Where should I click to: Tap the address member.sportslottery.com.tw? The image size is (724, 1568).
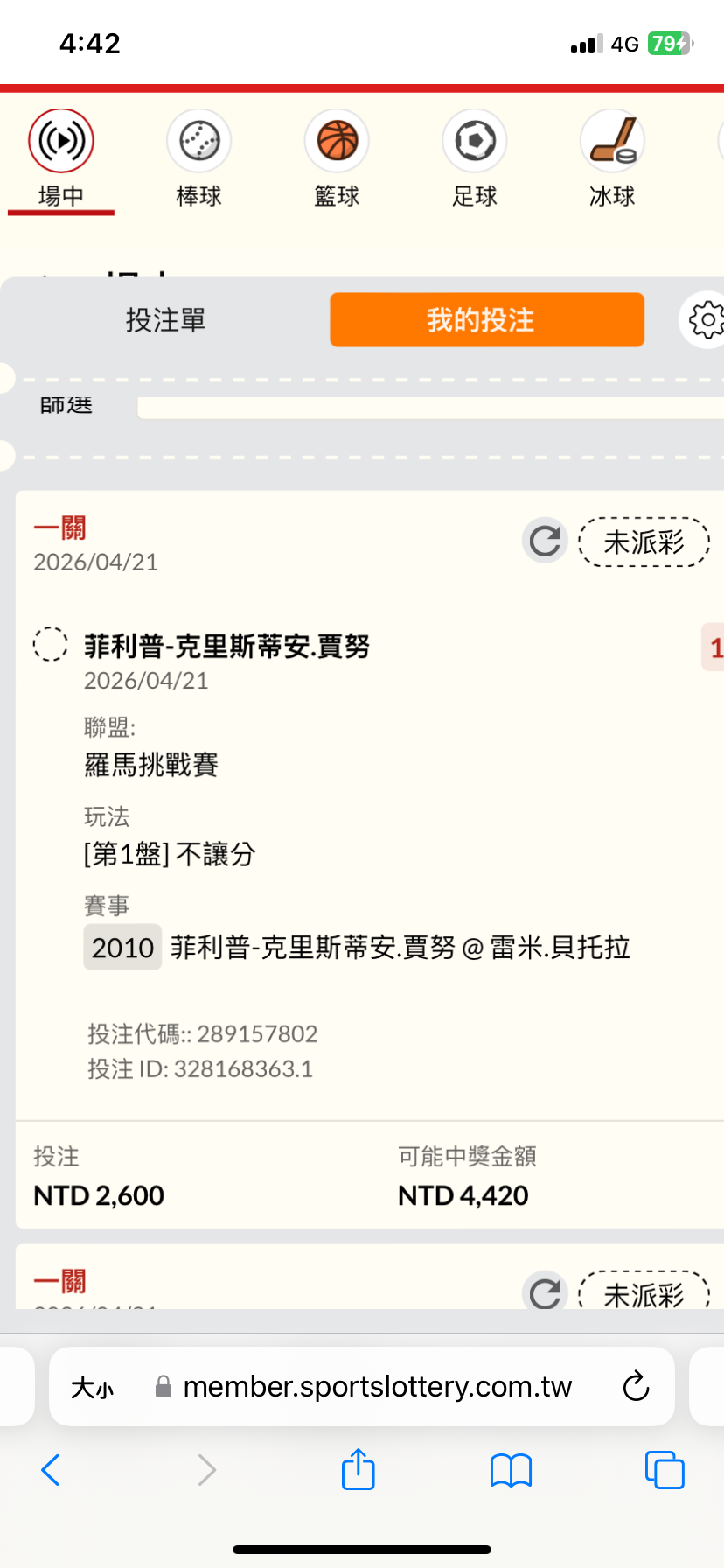tap(378, 1387)
